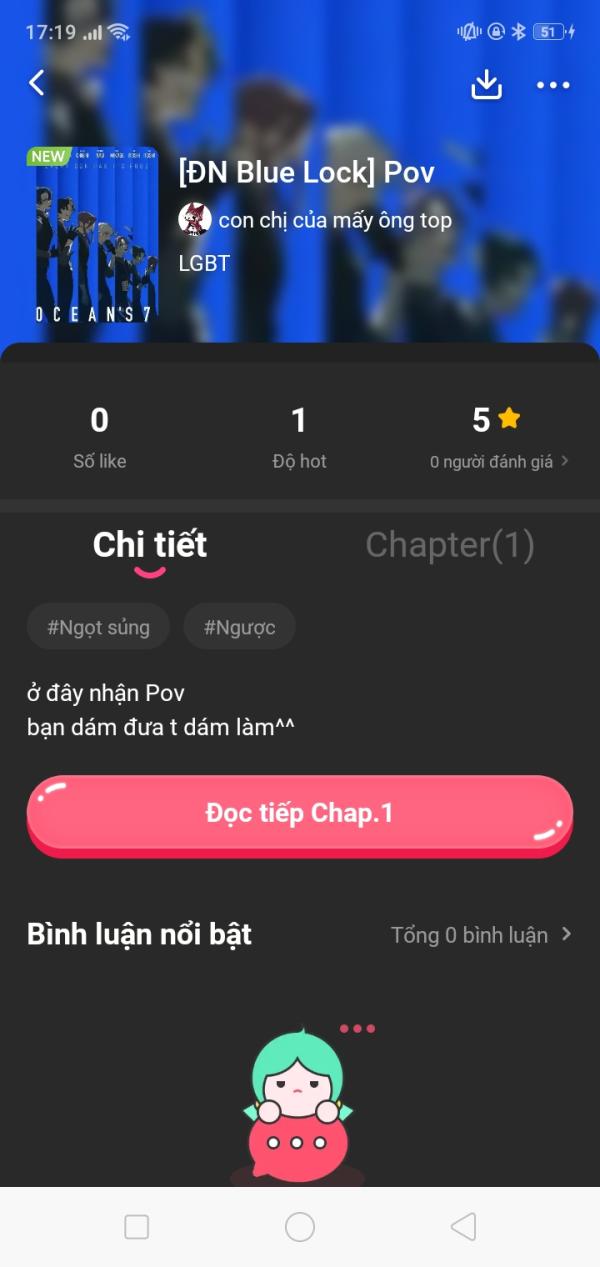600x1267 pixels.
Task: Open the three-dot overflow menu
Action: click(x=553, y=85)
